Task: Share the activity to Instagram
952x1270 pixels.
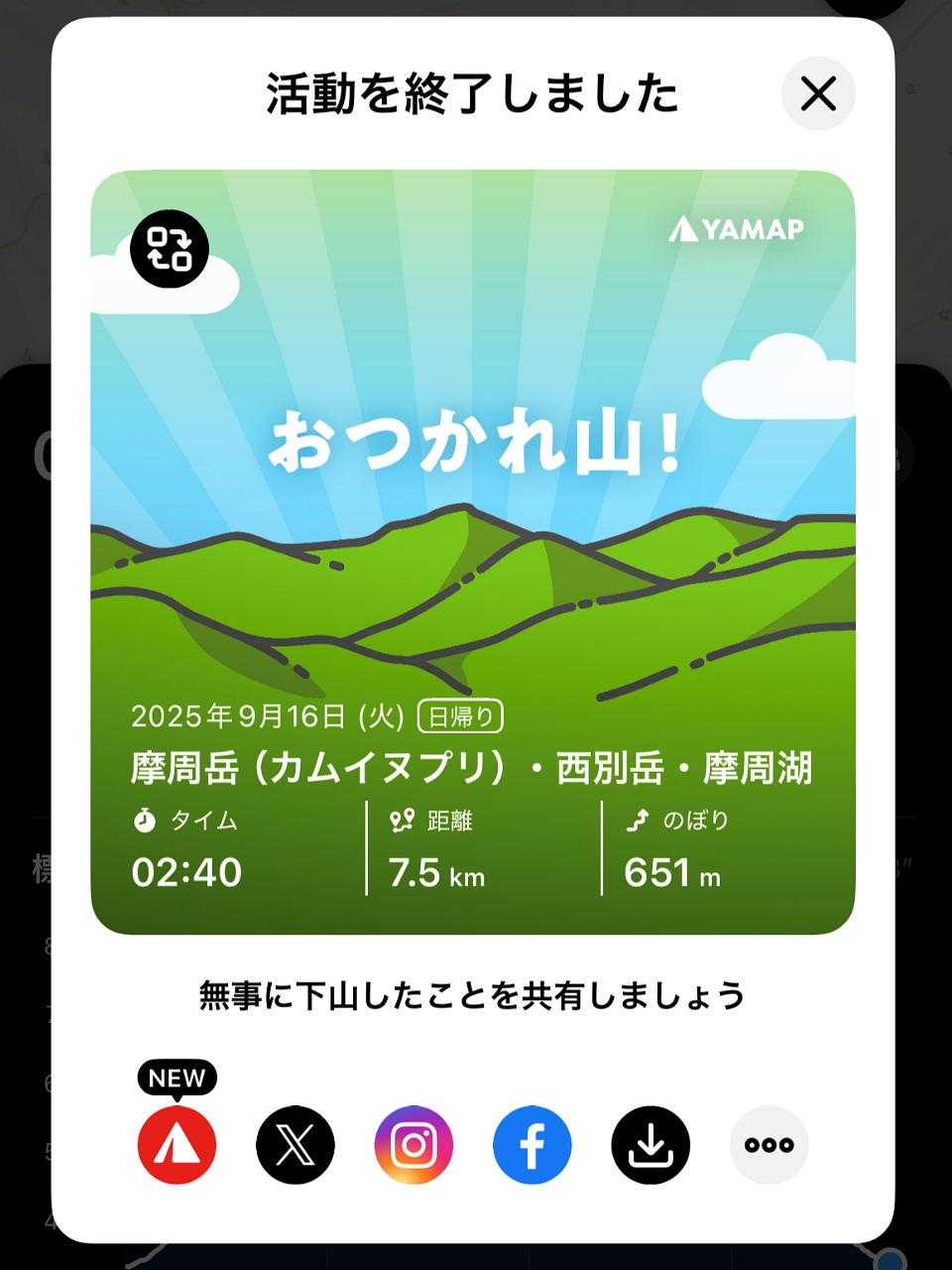Action: (x=414, y=1145)
